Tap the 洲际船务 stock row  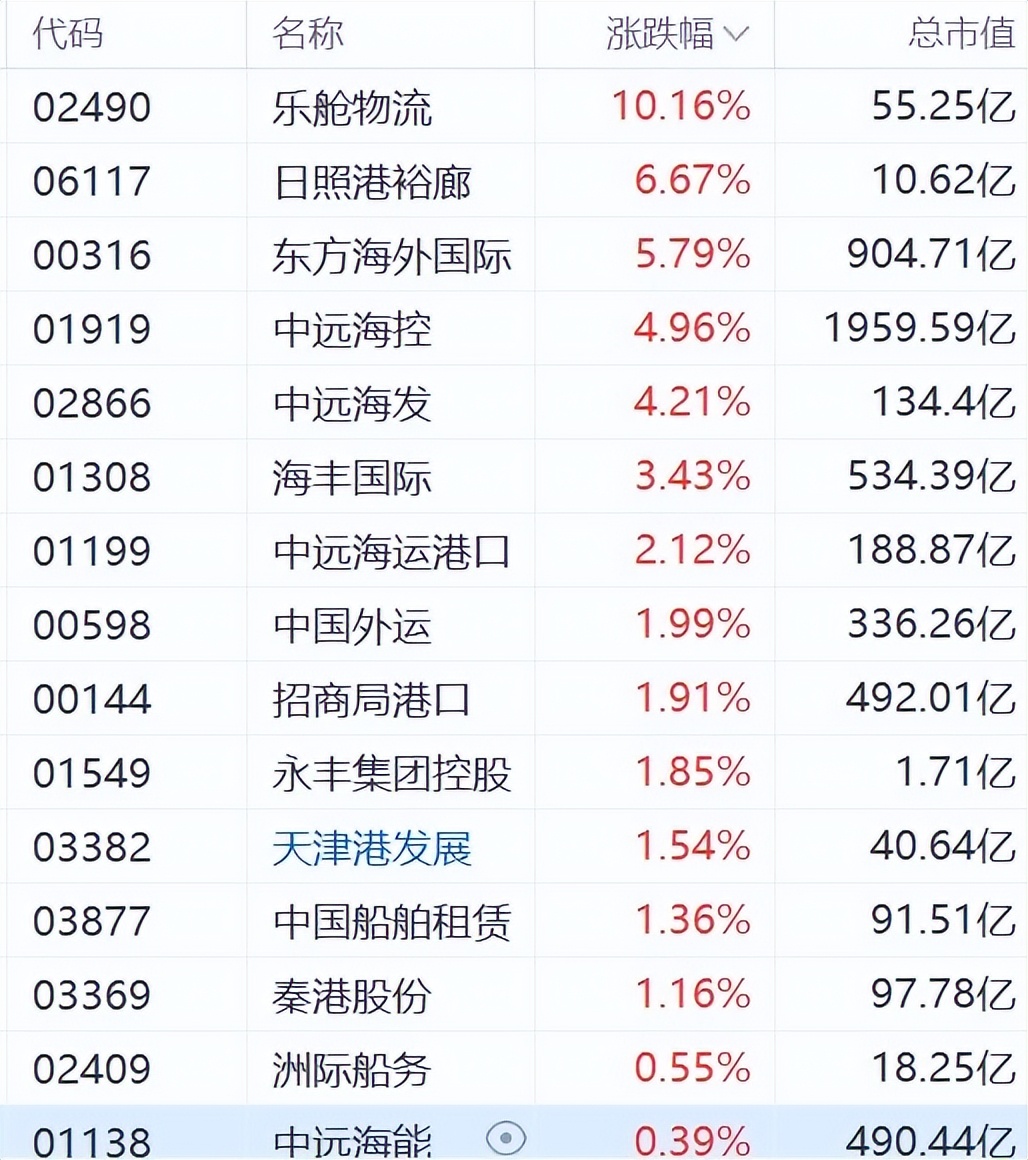(x=352, y=1069)
